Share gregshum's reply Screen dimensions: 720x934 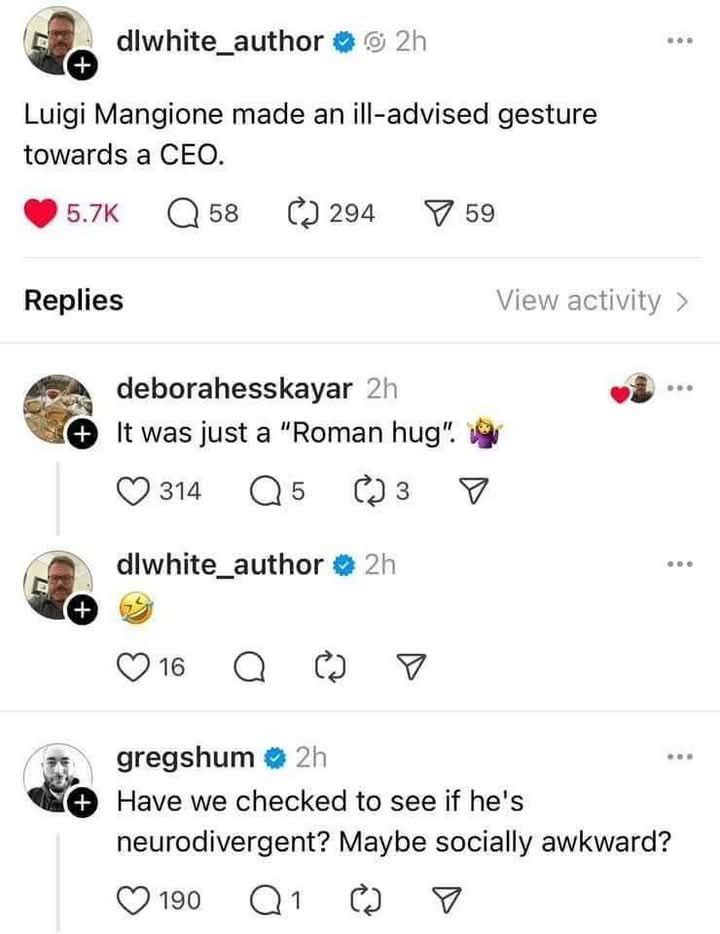(446, 900)
